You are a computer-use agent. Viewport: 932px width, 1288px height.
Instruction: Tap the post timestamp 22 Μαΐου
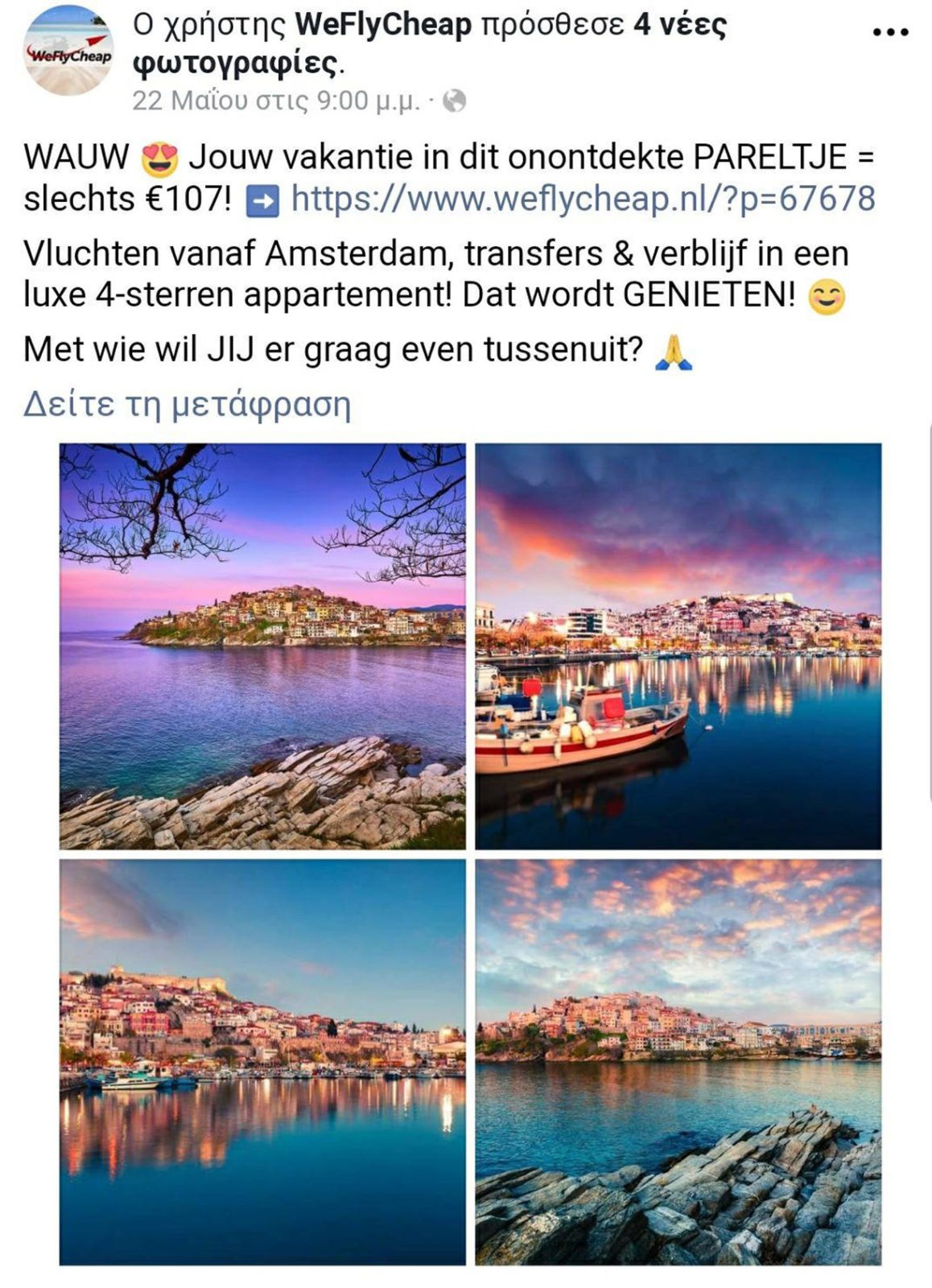[x=275, y=101]
